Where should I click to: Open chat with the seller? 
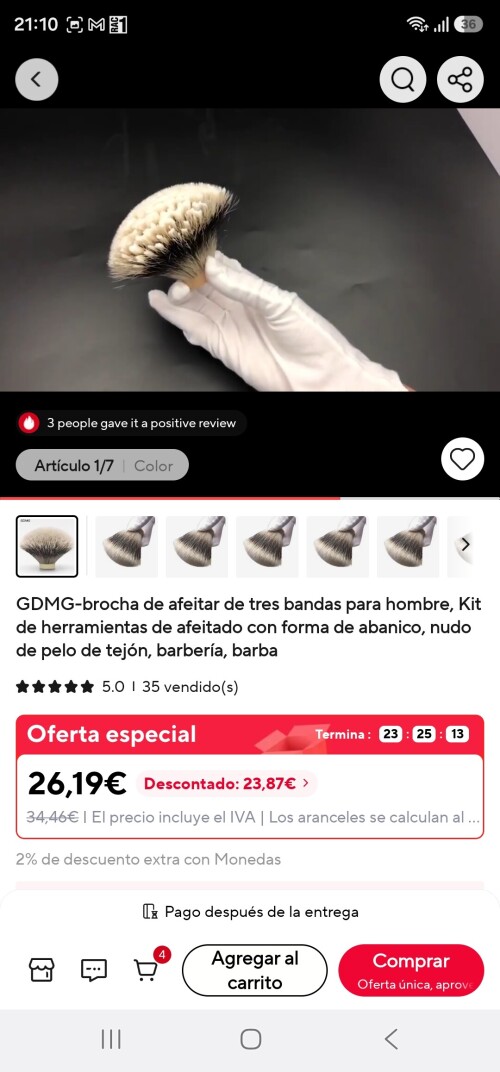[x=94, y=969]
